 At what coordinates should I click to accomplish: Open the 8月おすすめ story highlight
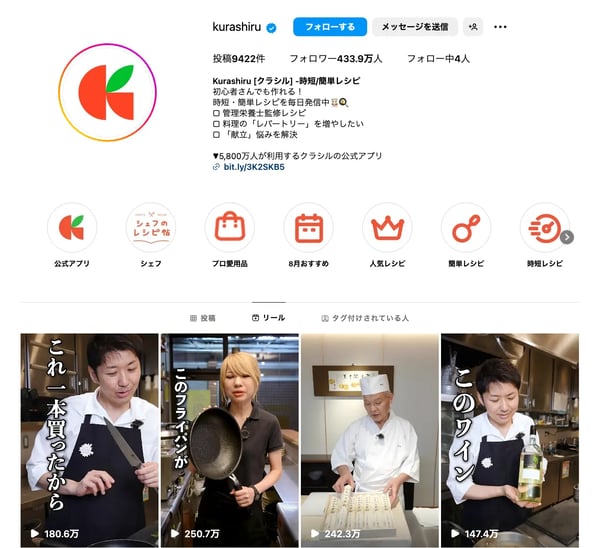pos(308,228)
